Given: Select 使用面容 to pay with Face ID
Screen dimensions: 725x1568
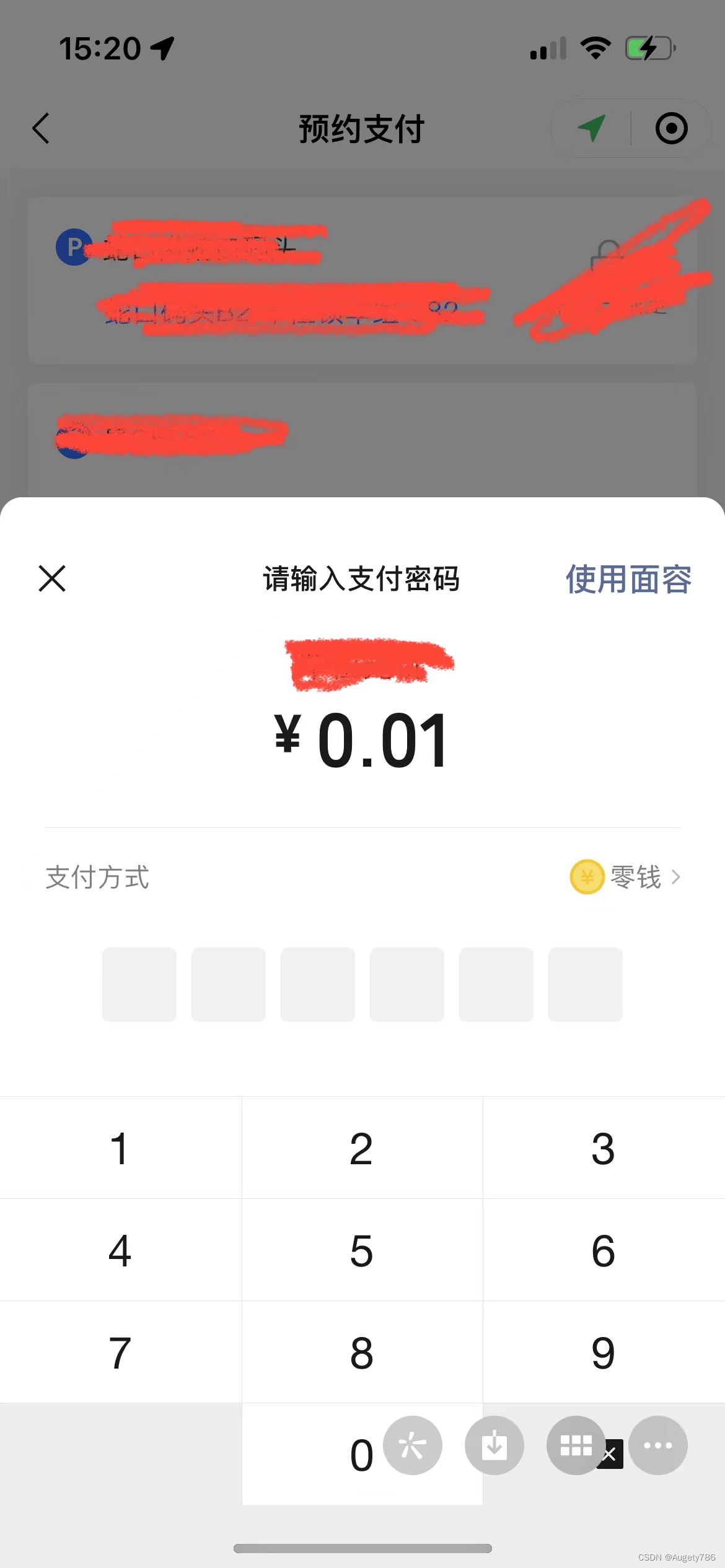Looking at the screenshot, I should pyautogui.click(x=628, y=579).
